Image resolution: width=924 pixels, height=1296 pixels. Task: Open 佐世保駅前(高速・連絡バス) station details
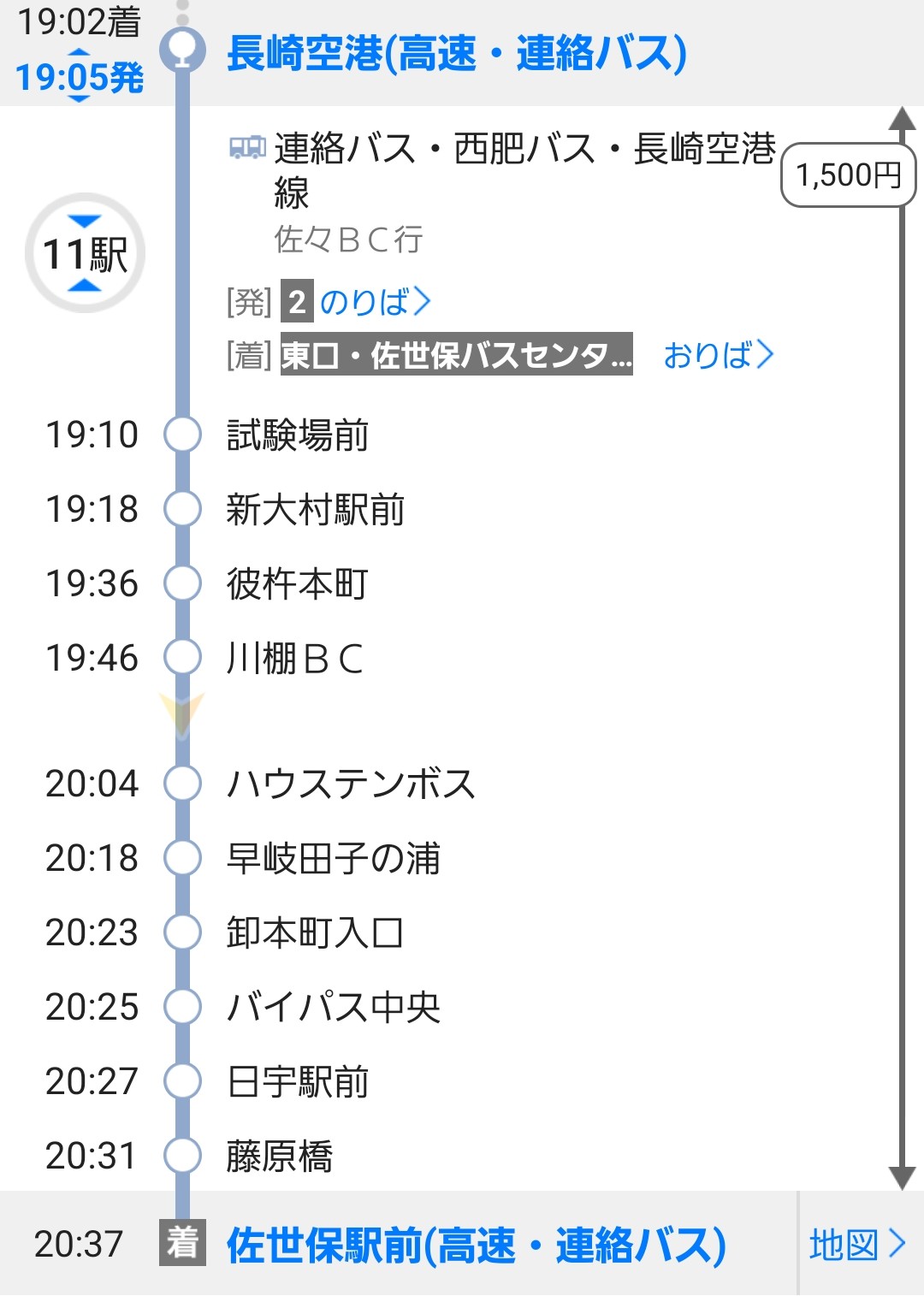coord(476,1245)
